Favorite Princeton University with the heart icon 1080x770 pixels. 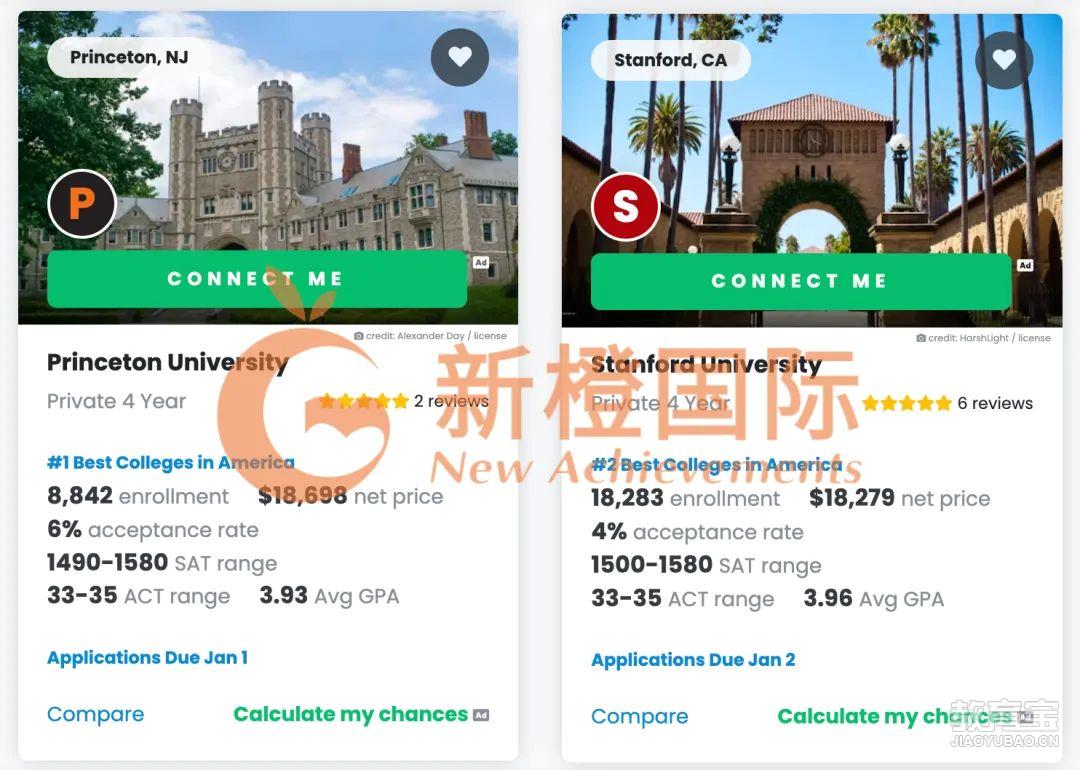[459, 57]
